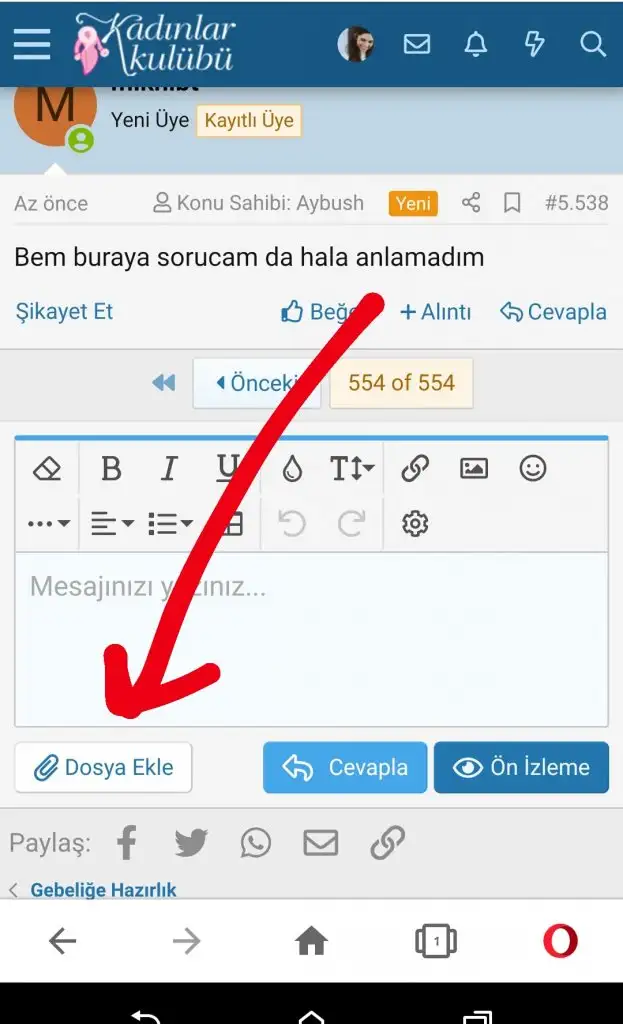Viewport: 623px width, 1024px height.
Task: Open the profile avatar menu
Action: tap(355, 44)
